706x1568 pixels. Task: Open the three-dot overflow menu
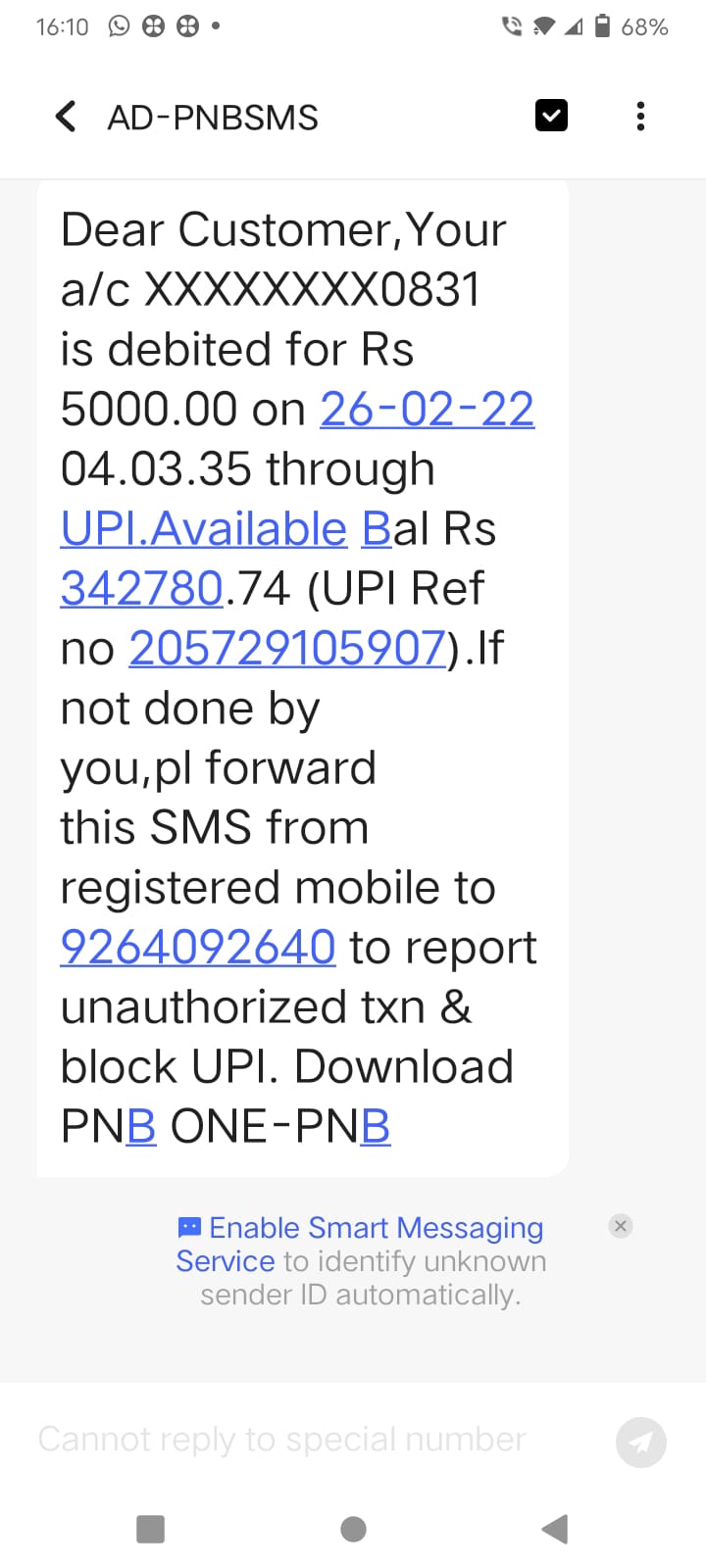(640, 117)
